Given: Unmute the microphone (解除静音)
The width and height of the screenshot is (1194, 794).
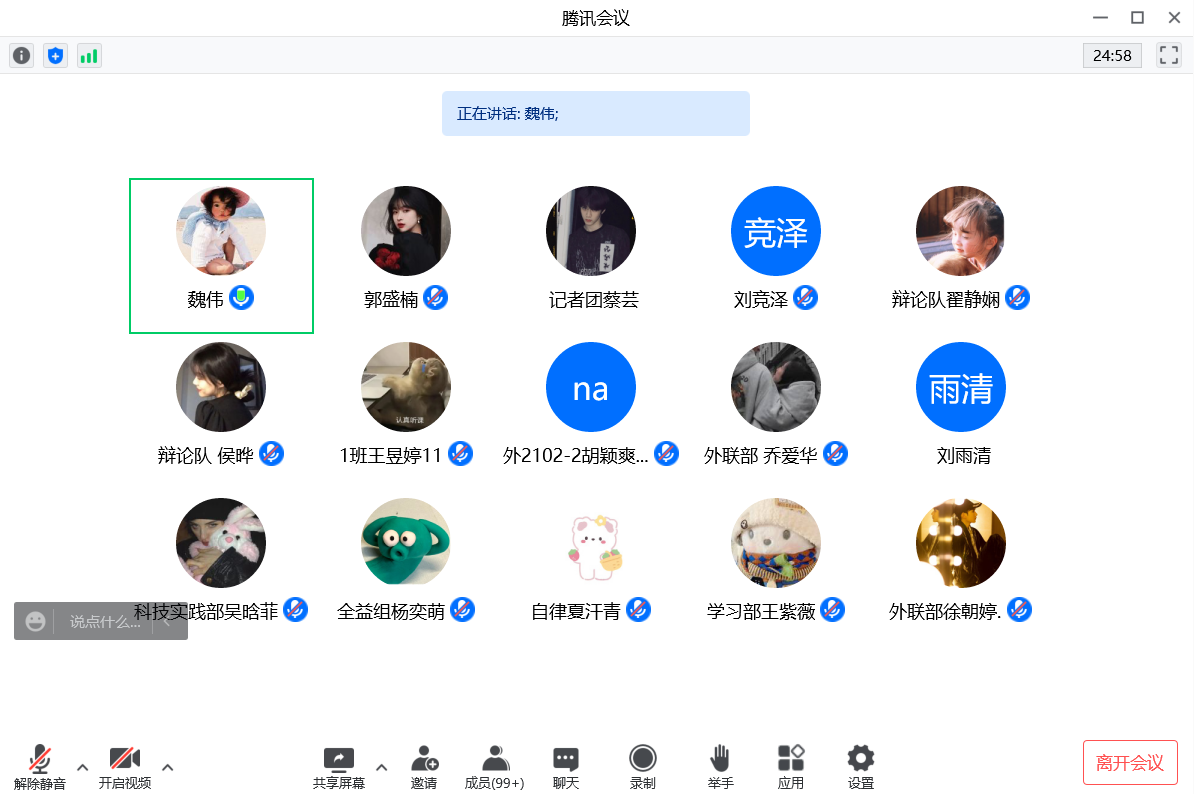Looking at the screenshot, I should (40, 766).
